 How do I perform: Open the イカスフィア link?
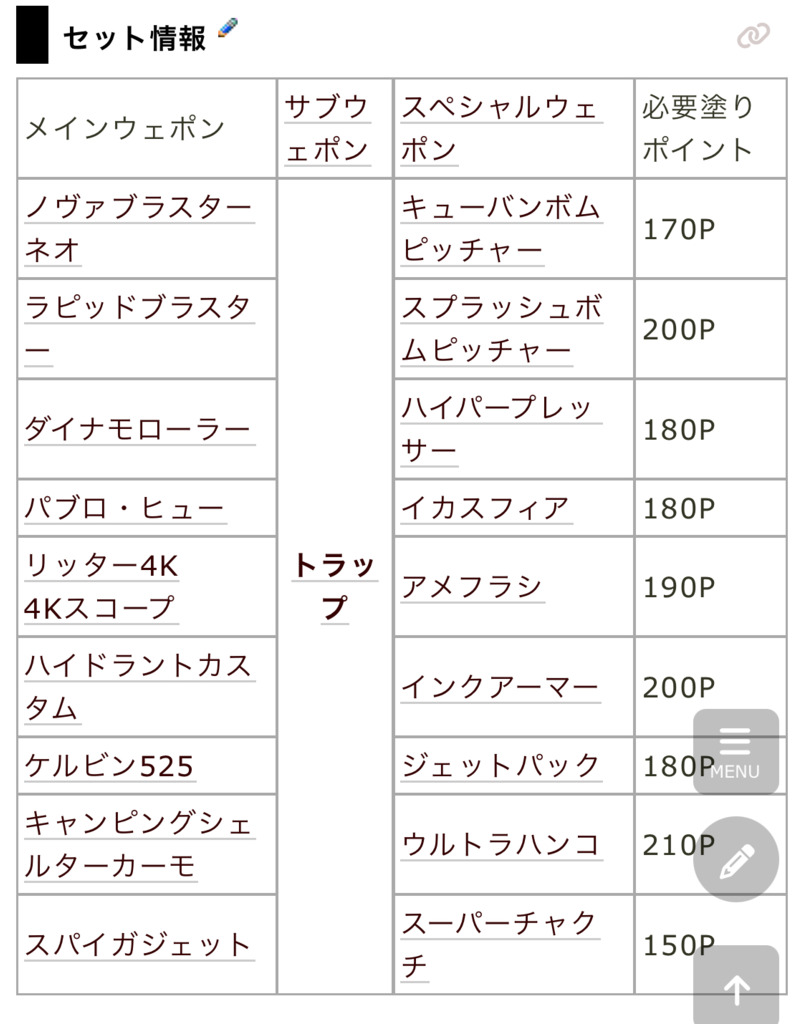coord(484,508)
